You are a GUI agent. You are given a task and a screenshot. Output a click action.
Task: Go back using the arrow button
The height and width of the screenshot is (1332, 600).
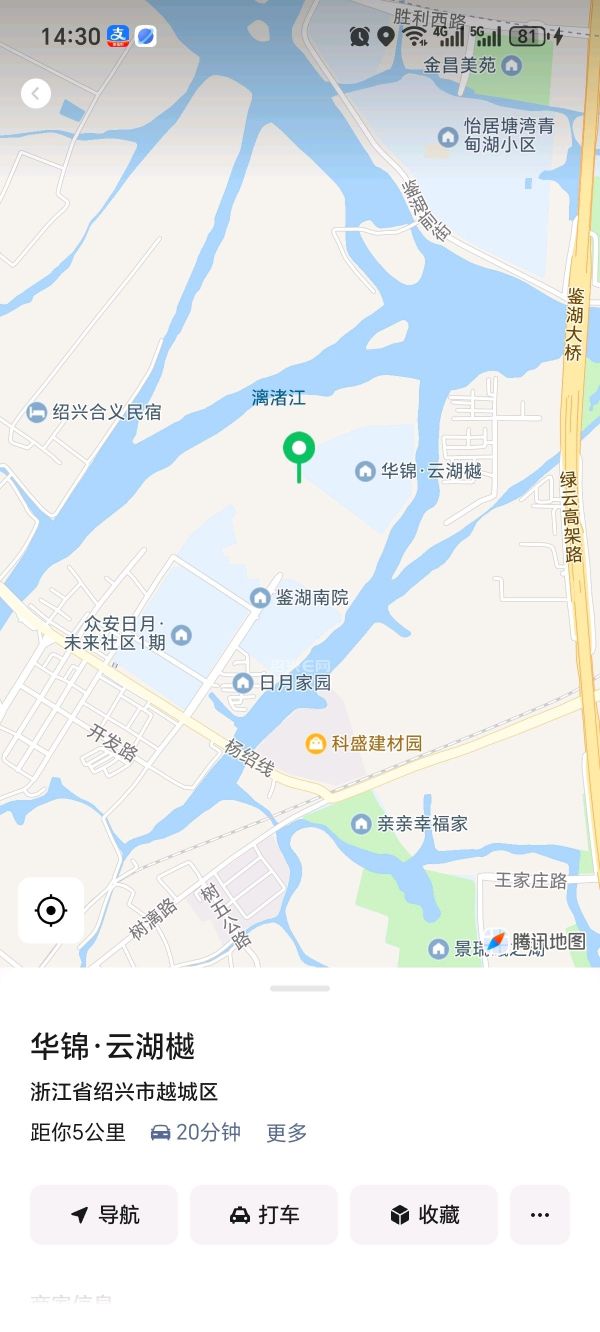click(x=36, y=93)
